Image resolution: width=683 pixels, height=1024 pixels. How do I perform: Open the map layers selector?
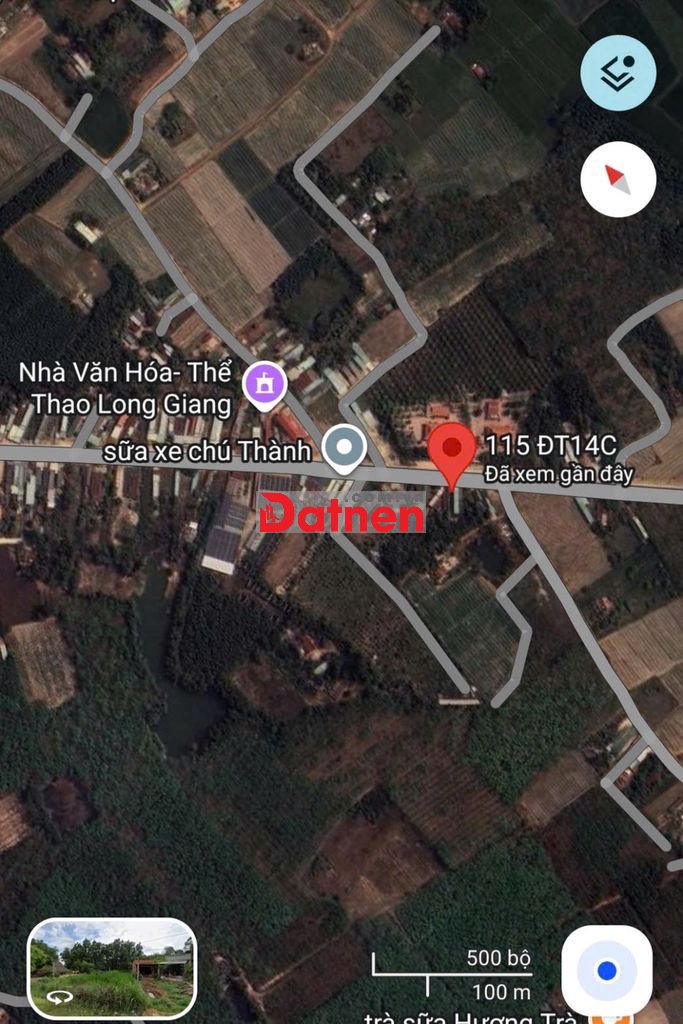pyautogui.click(x=618, y=72)
